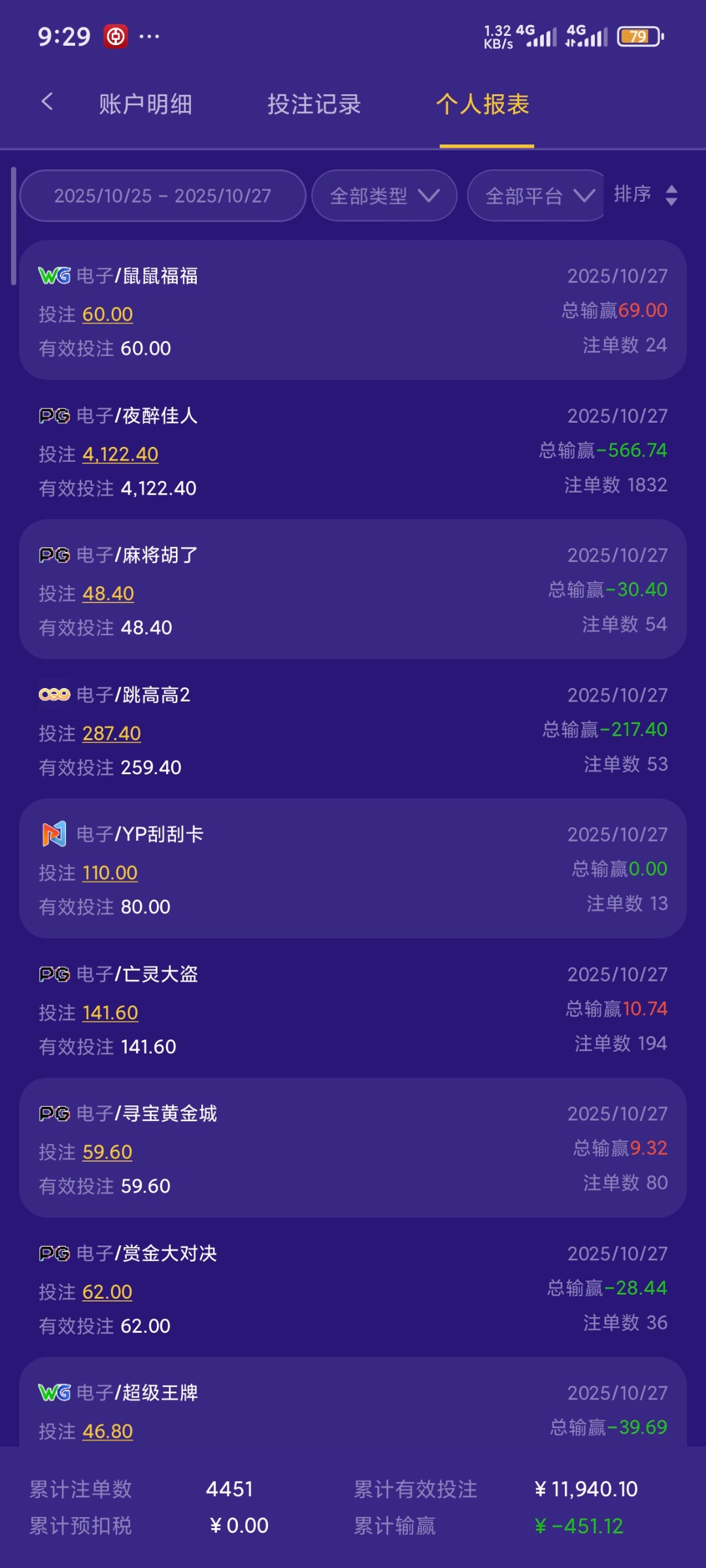Open the 110.00 bet link for YP刮刮卡
Screen dimensions: 706x1568
tap(110, 873)
